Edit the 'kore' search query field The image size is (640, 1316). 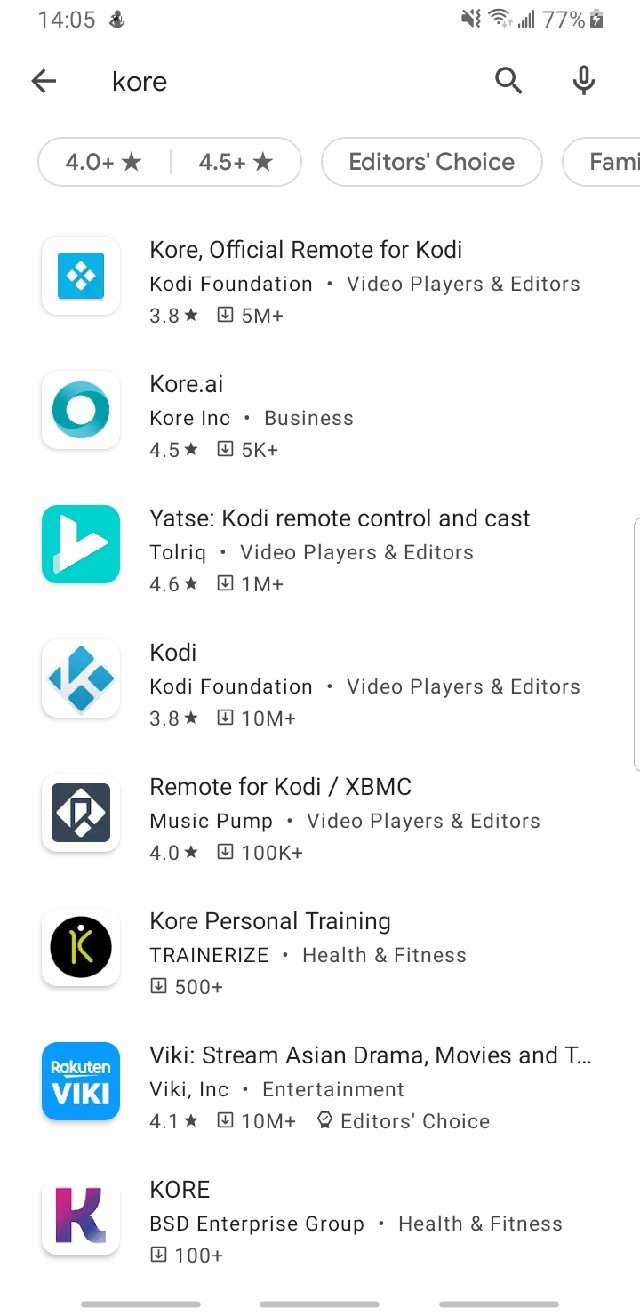tap(290, 81)
